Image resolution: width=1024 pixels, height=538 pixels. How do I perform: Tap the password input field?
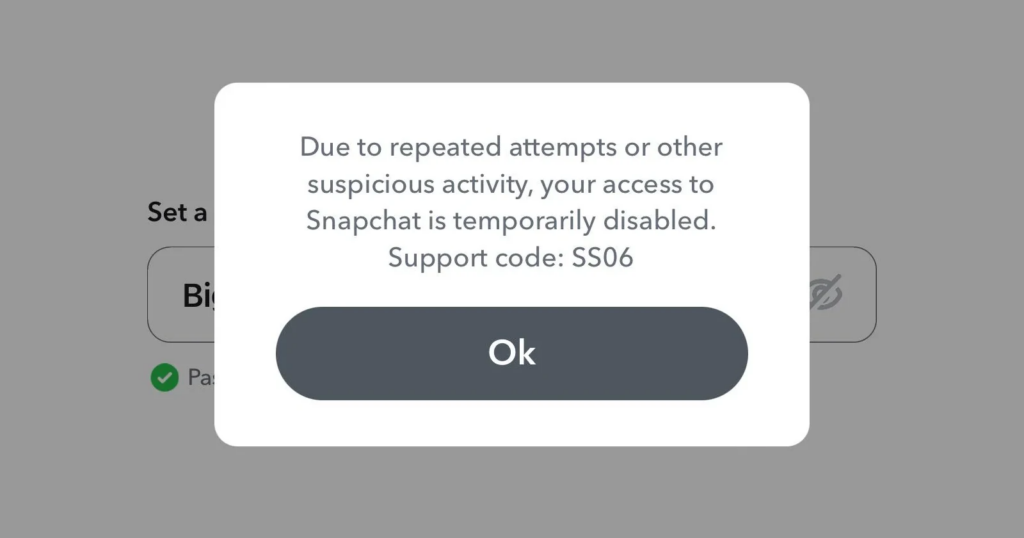182,295
